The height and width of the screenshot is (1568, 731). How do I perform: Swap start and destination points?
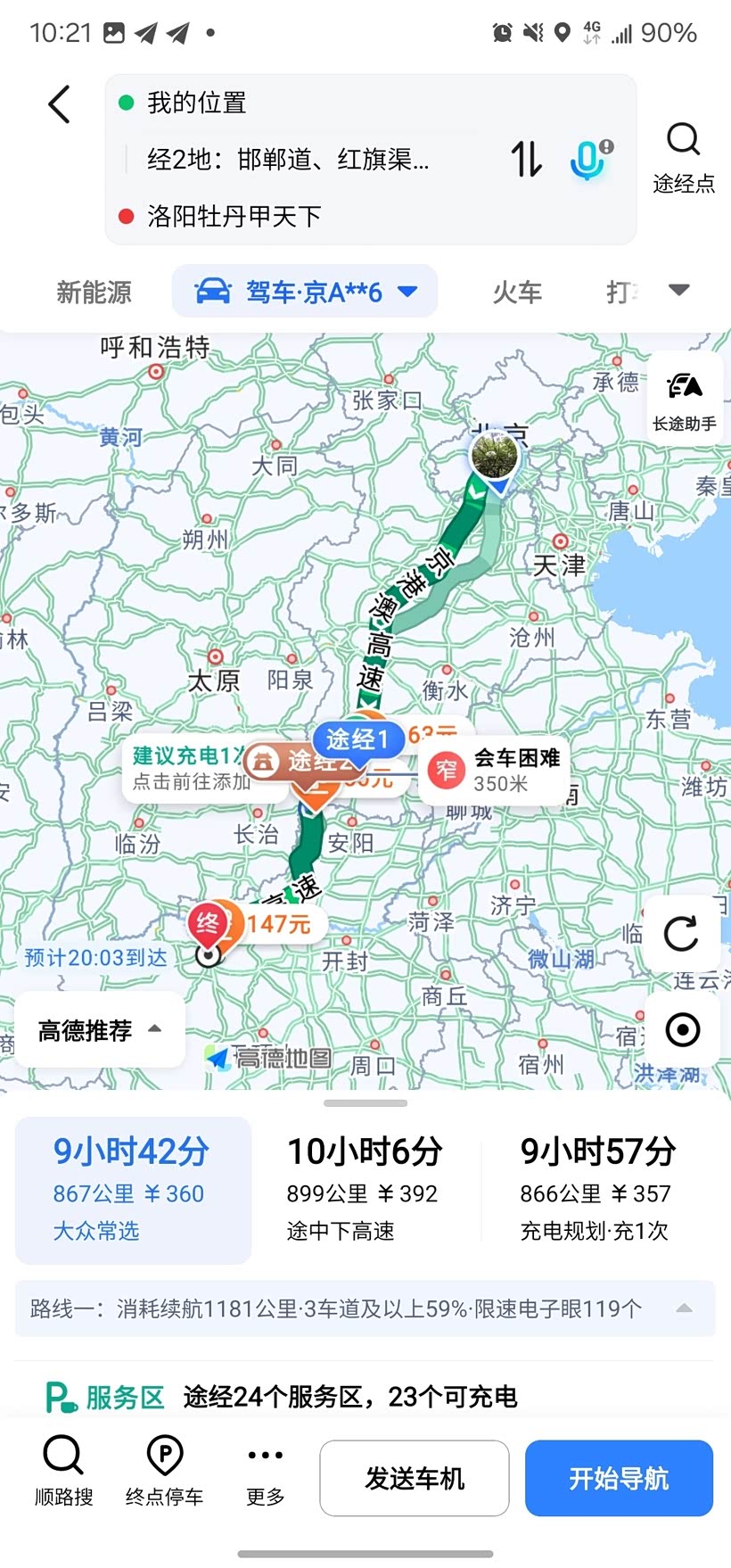(x=526, y=160)
